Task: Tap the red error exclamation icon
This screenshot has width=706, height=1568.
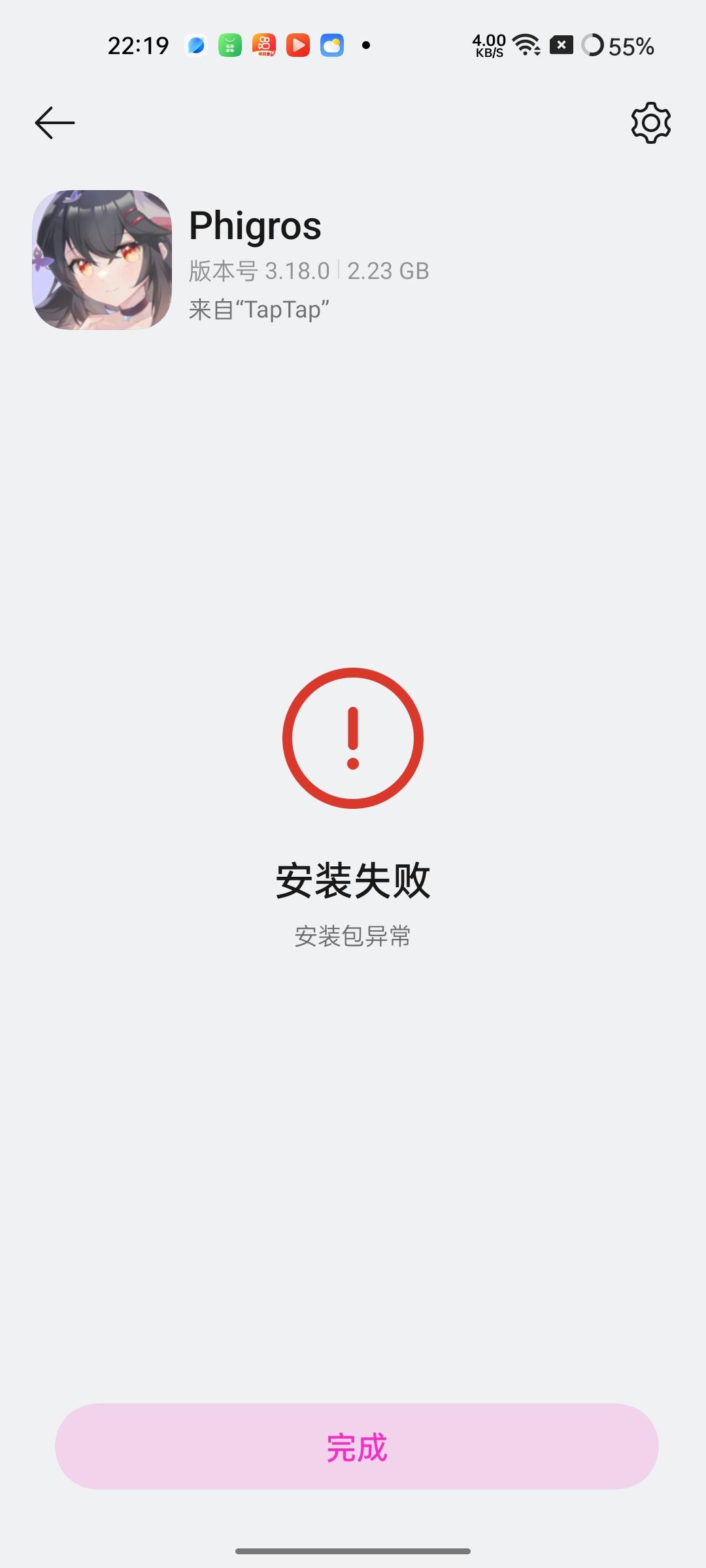Action: pyautogui.click(x=353, y=738)
